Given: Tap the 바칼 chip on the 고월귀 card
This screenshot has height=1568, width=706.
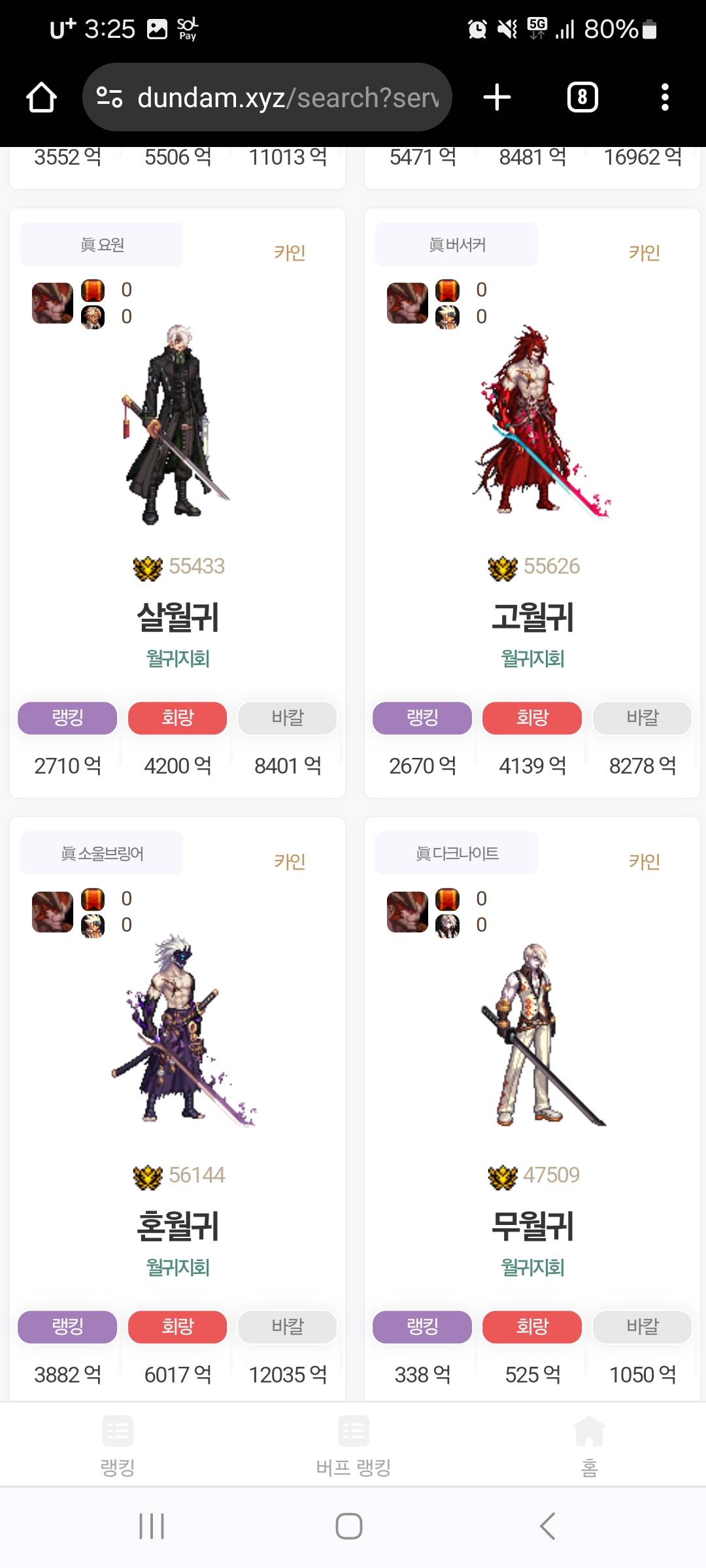Looking at the screenshot, I should pyautogui.click(x=642, y=718).
